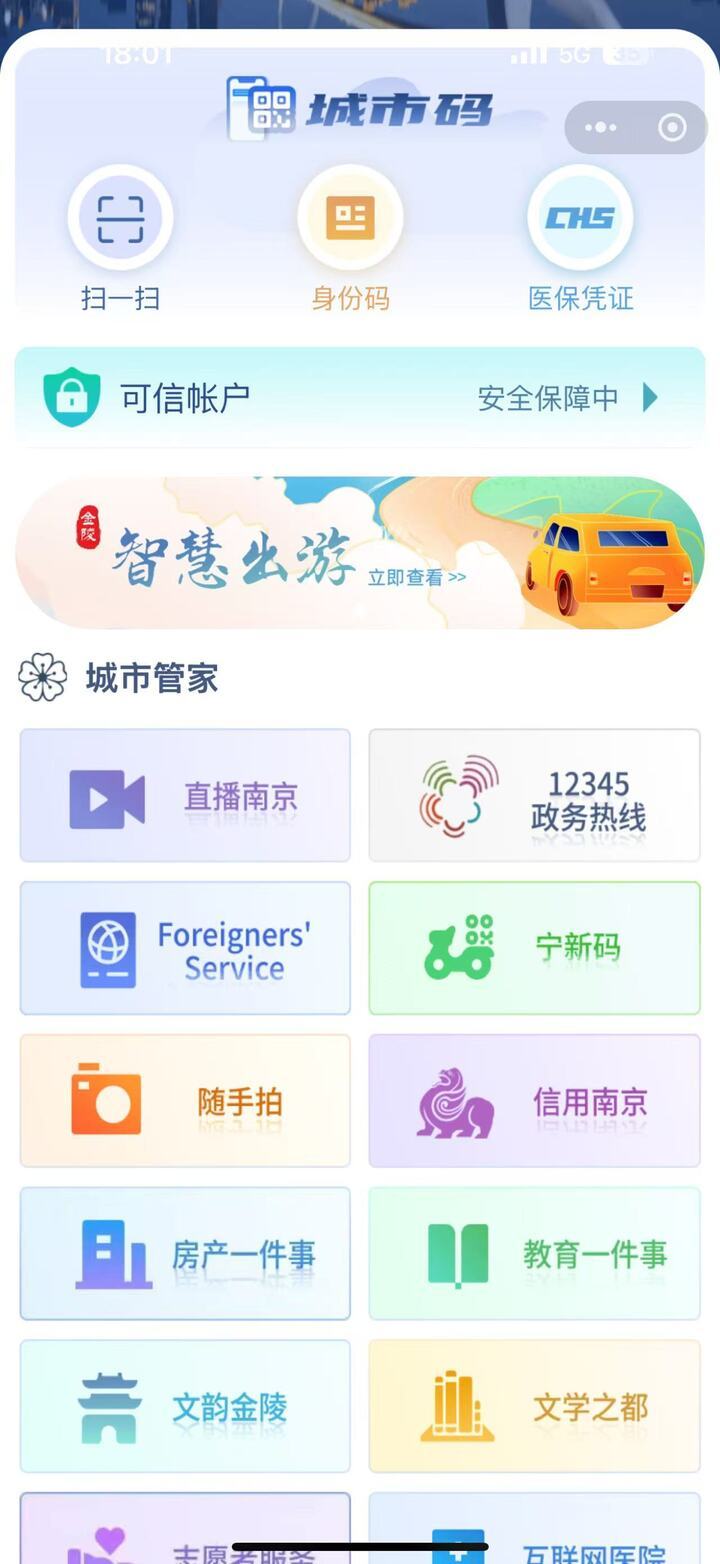Screen dimensions: 720x1564
Task: Open 教育一件事 education service
Action: click(x=534, y=1254)
